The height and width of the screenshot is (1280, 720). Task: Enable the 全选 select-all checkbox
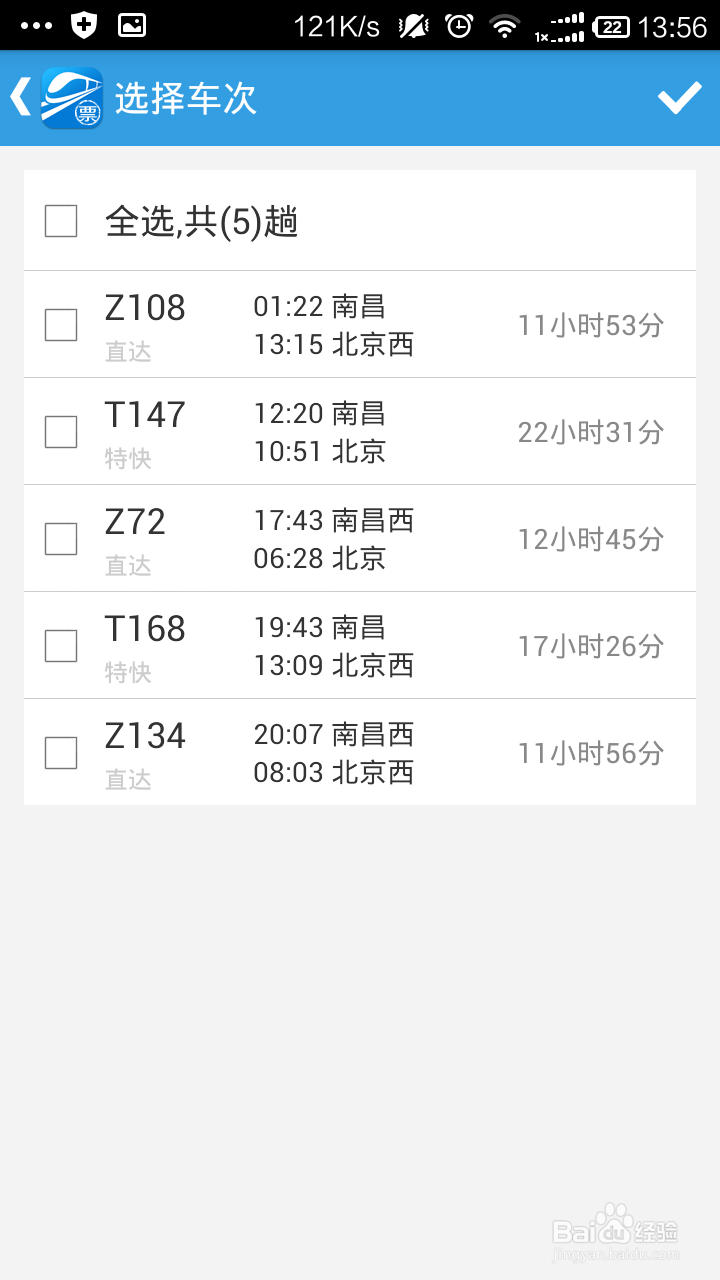[60, 220]
